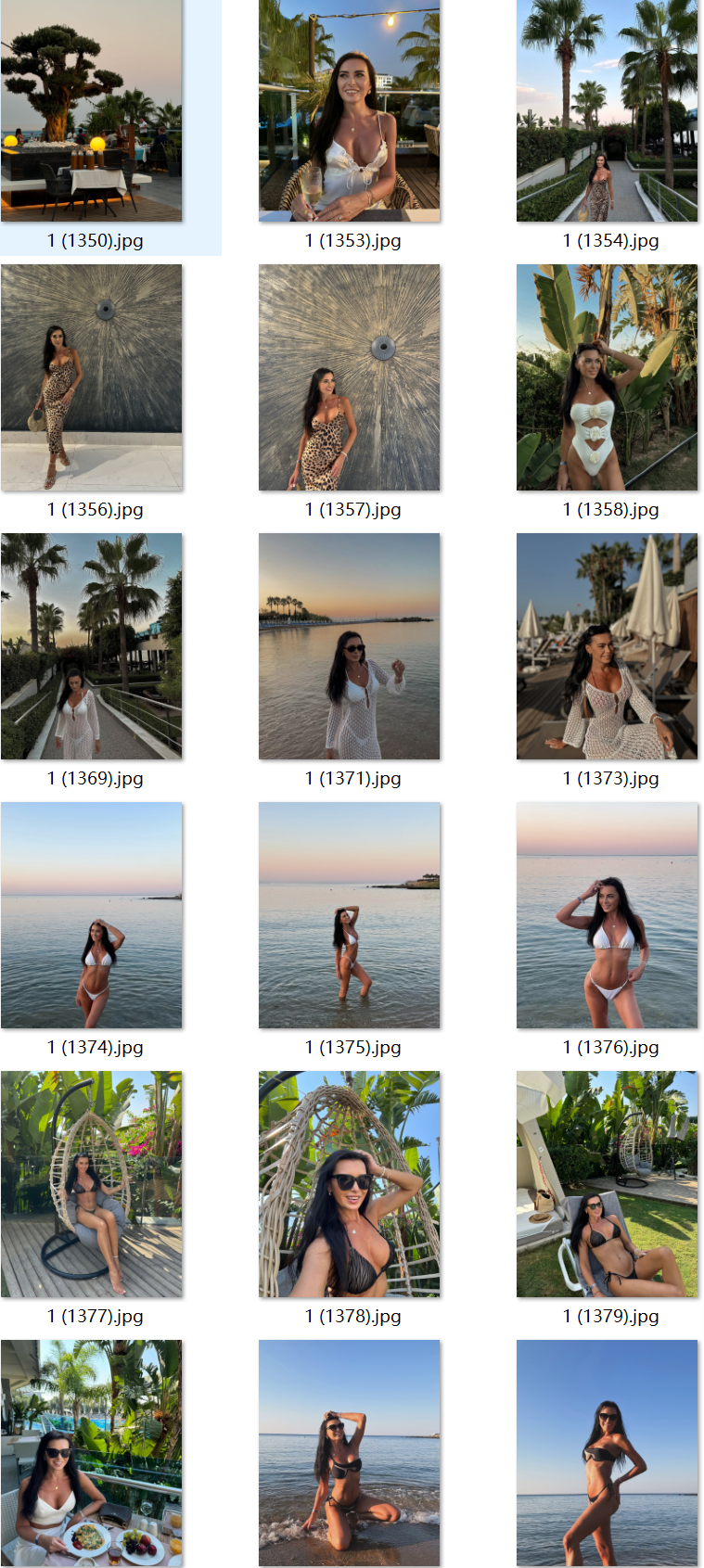Open the photo 1 (1379).jpg
This screenshot has height=1568, width=704.
607,1184
